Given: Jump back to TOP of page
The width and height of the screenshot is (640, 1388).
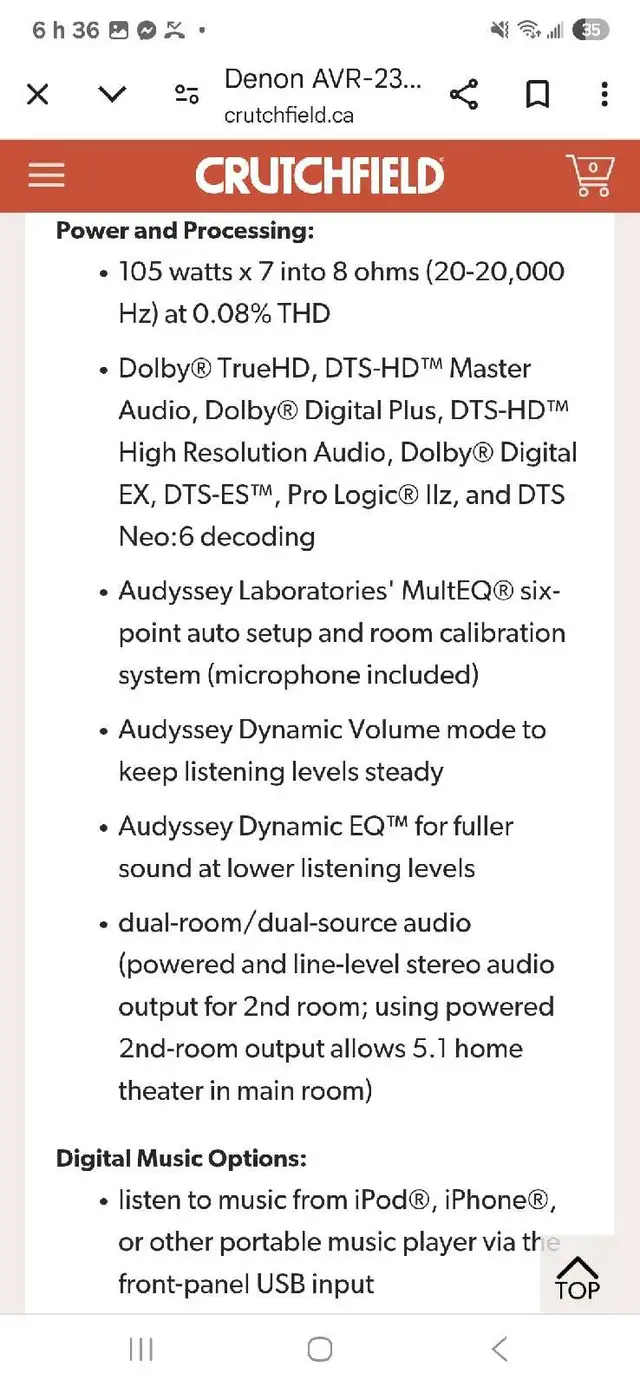Looking at the screenshot, I should pos(577,1279).
